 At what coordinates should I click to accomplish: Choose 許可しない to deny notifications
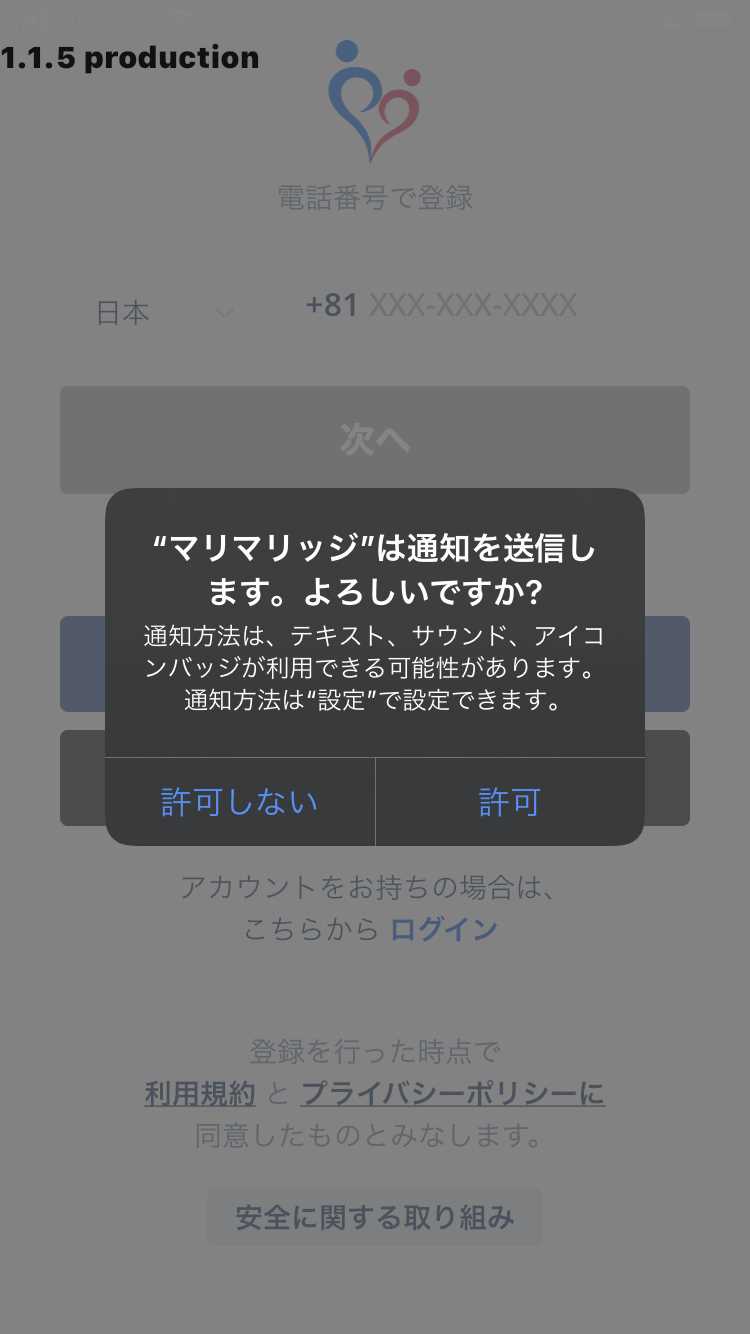tap(240, 802)
